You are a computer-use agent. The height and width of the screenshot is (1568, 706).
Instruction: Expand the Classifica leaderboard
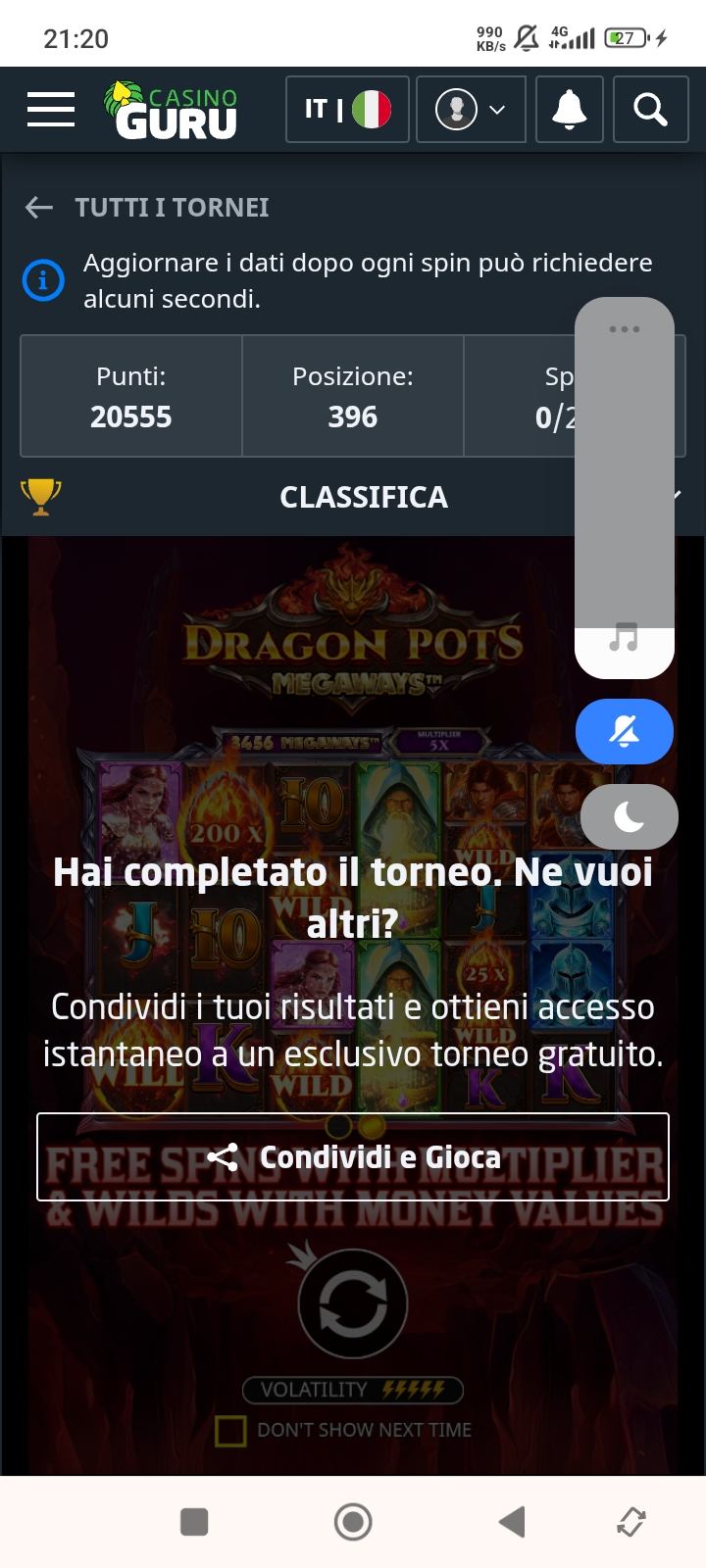(363, 497)
